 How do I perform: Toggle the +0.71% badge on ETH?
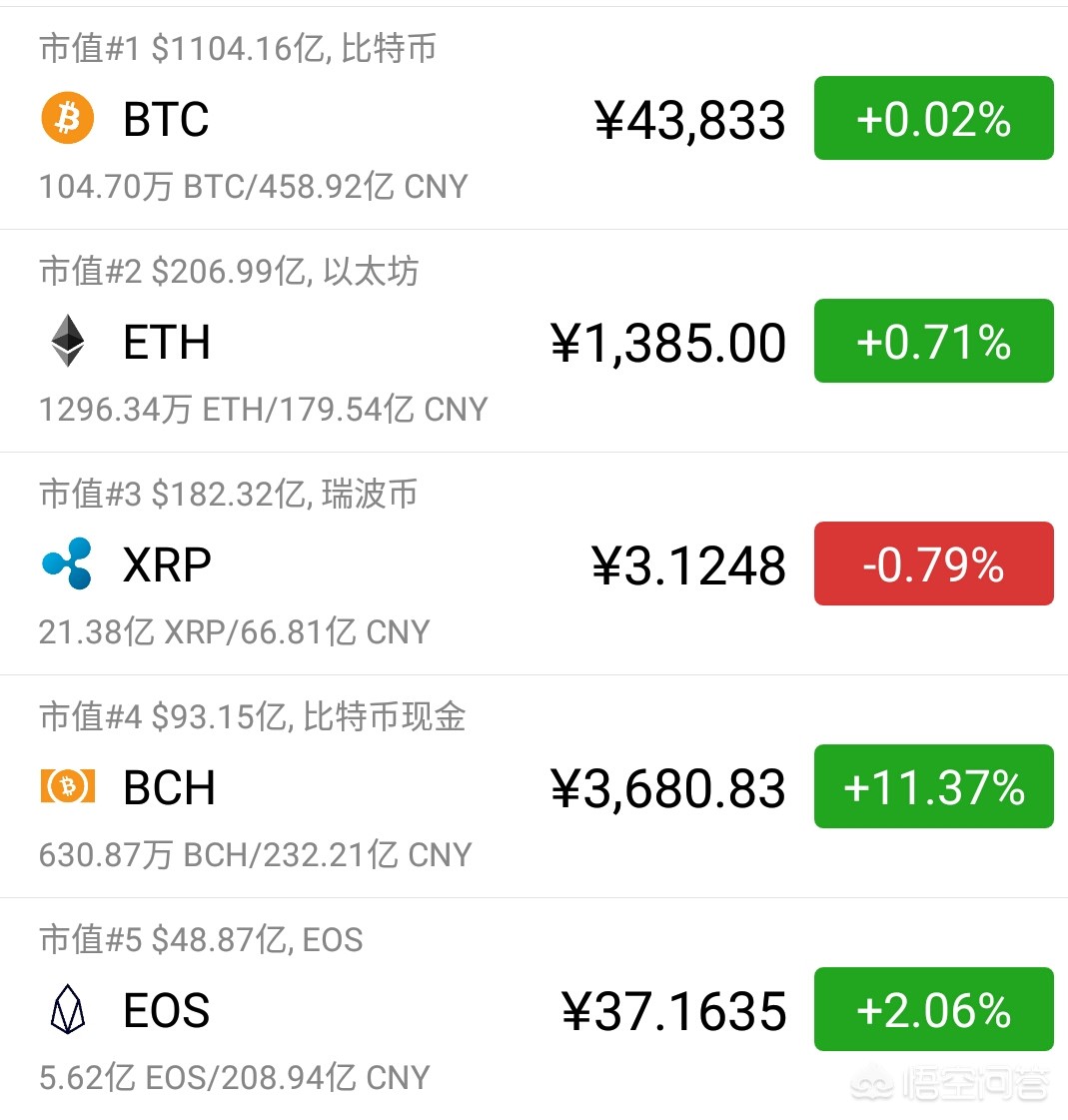933,342
